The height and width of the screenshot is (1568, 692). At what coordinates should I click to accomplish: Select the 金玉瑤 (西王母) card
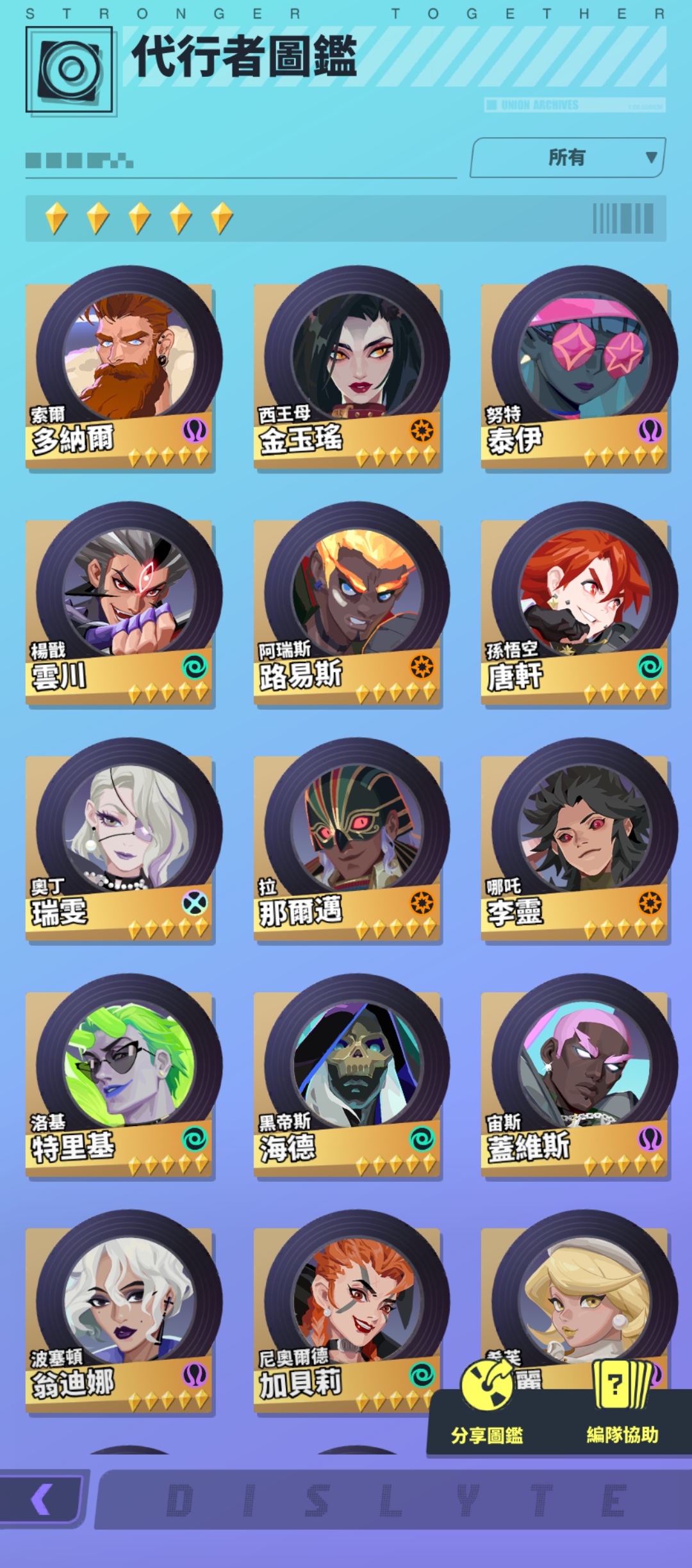[348, 370]
